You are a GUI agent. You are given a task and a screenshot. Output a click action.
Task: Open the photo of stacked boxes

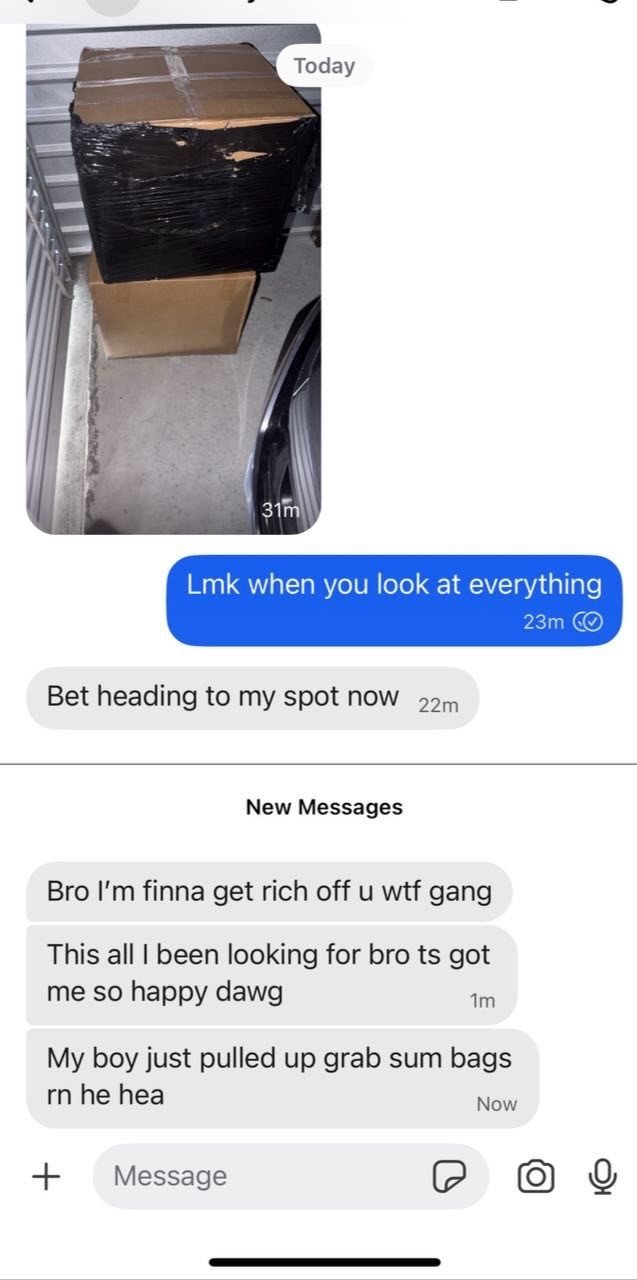(173, 280)
